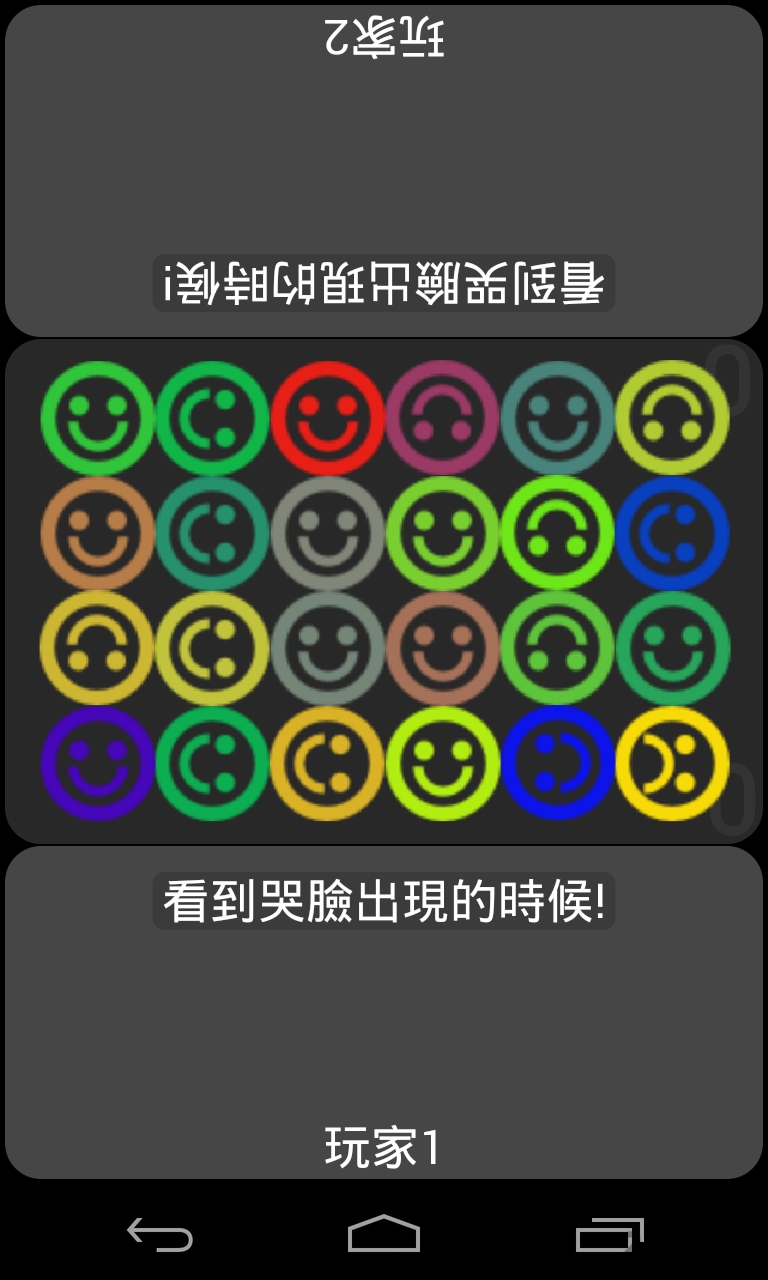The width and height of the screenshot is (768, 1280).
Task: Tap the blue sideways face in the bottom row
Action: pos(558,763)
